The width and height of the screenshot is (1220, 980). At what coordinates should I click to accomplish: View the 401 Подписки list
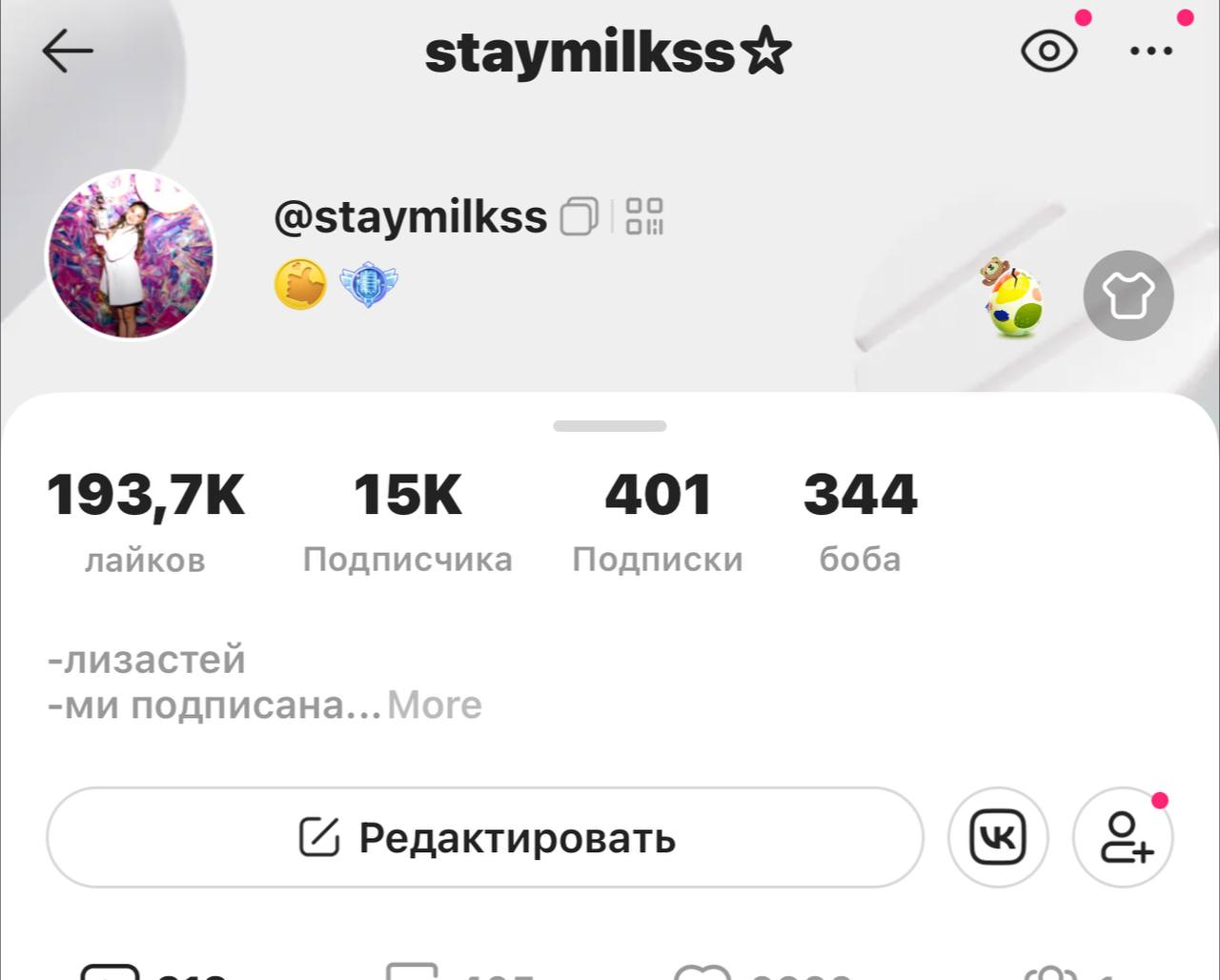[658, 521]
